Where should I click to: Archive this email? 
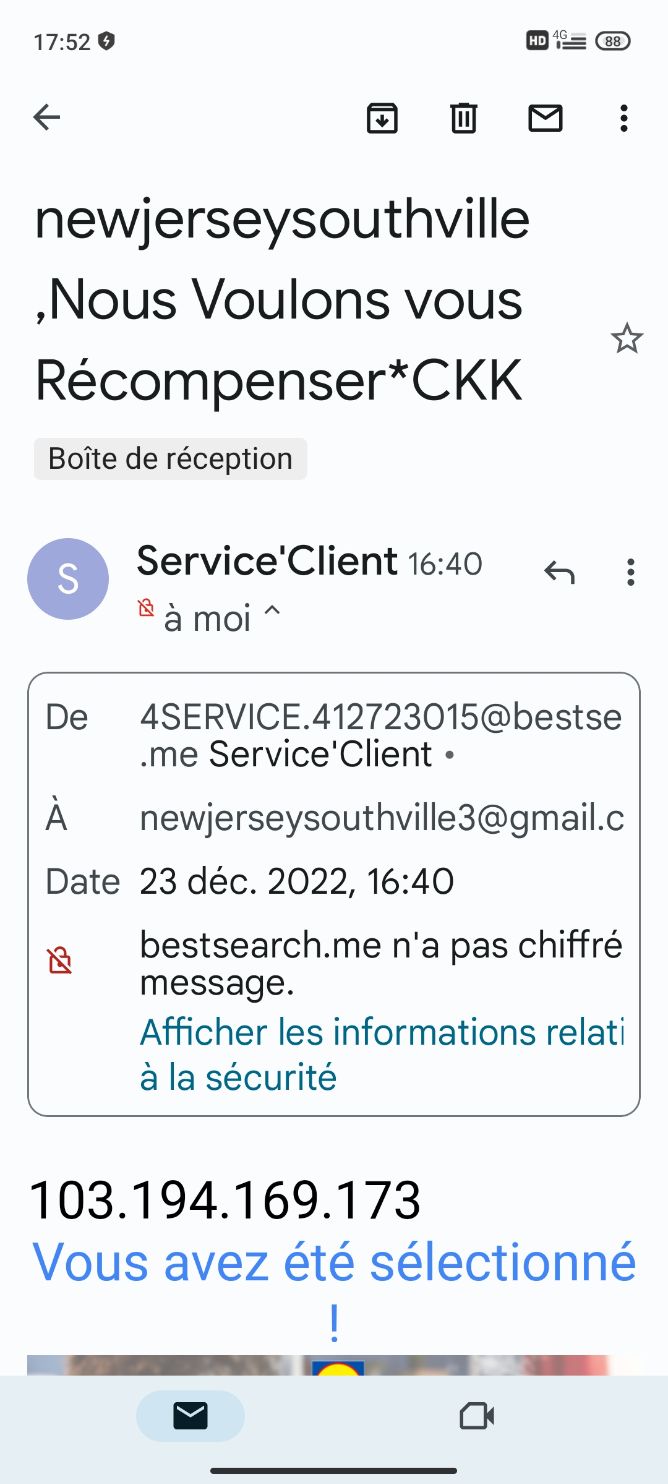click(382, 118)
